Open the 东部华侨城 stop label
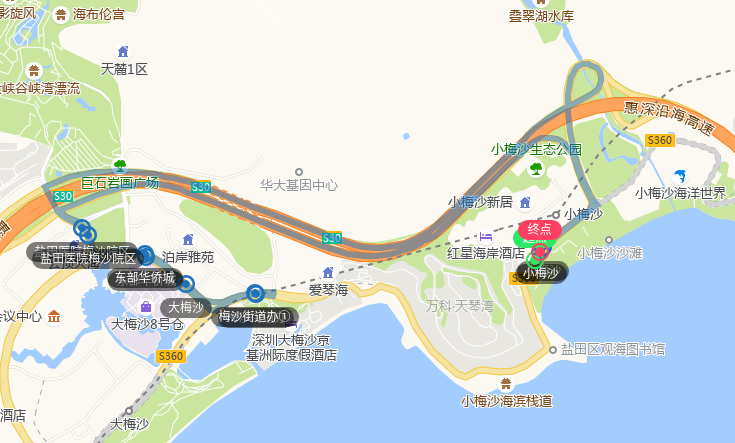 [x=144, y=277]
